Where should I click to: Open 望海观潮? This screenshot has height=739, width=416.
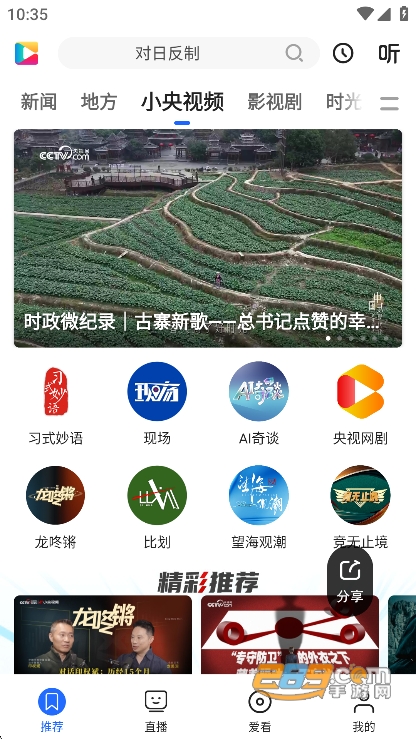(x=259, y=508)
